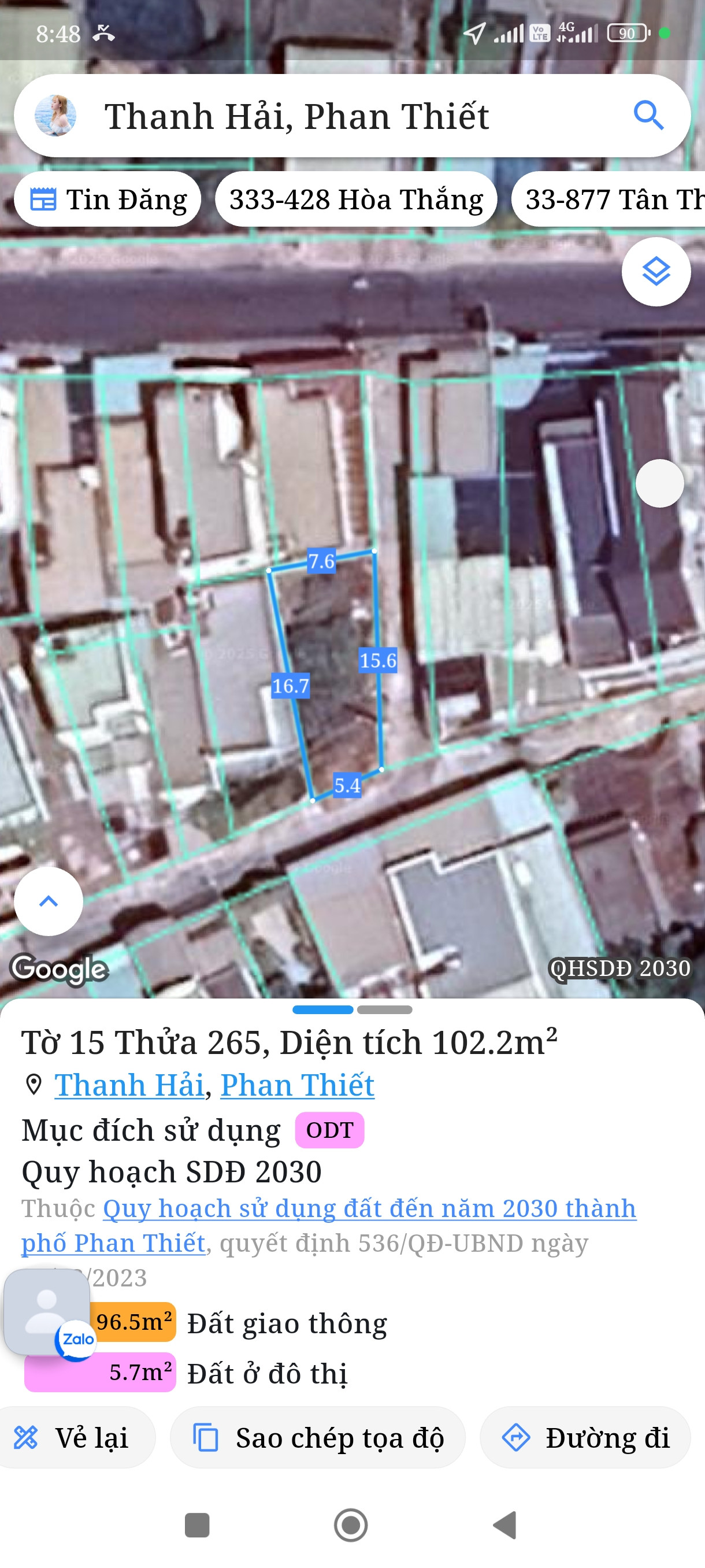Screen dimensions: 705x1568
Task: Edit the Thanh Hải, Phan Thiết search field
Action: [x=340, y=116]
